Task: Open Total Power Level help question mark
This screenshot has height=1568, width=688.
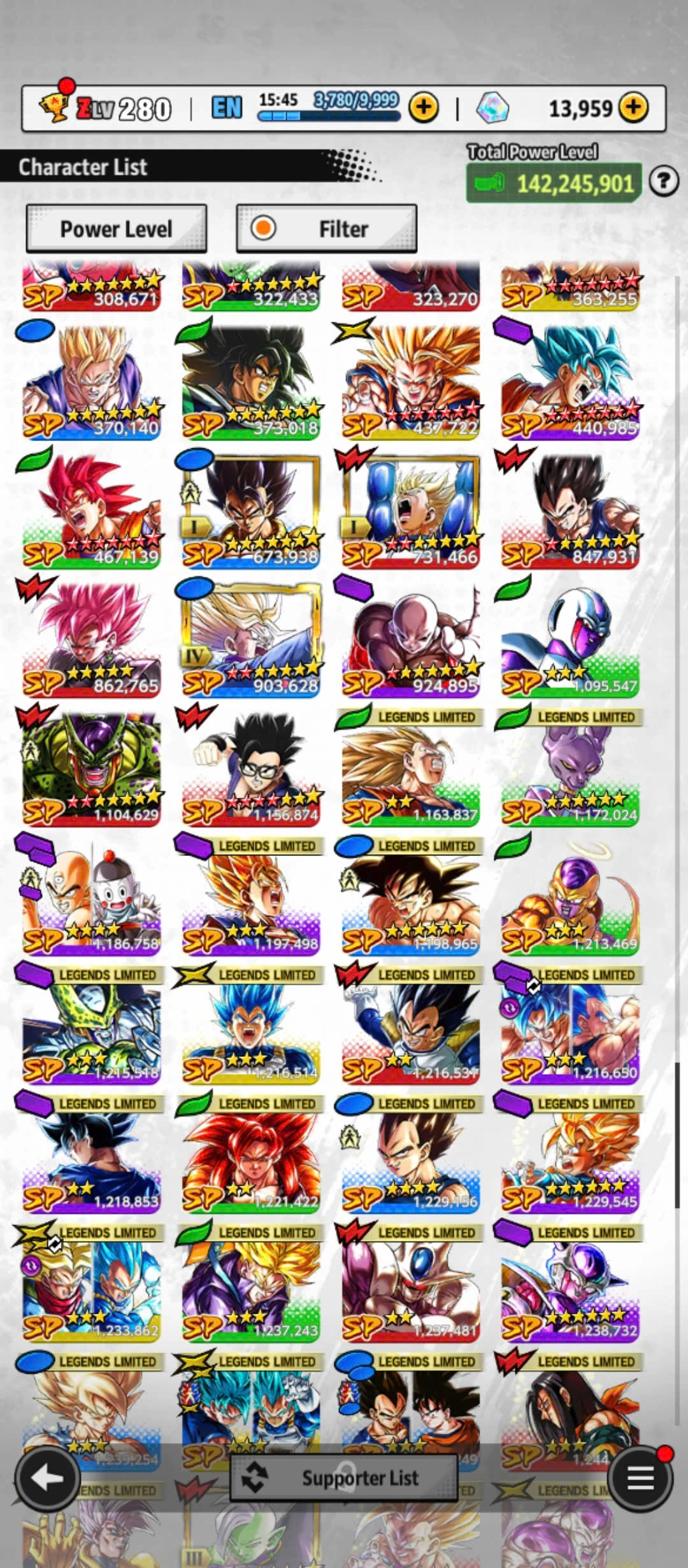Action: coord(664,182)
